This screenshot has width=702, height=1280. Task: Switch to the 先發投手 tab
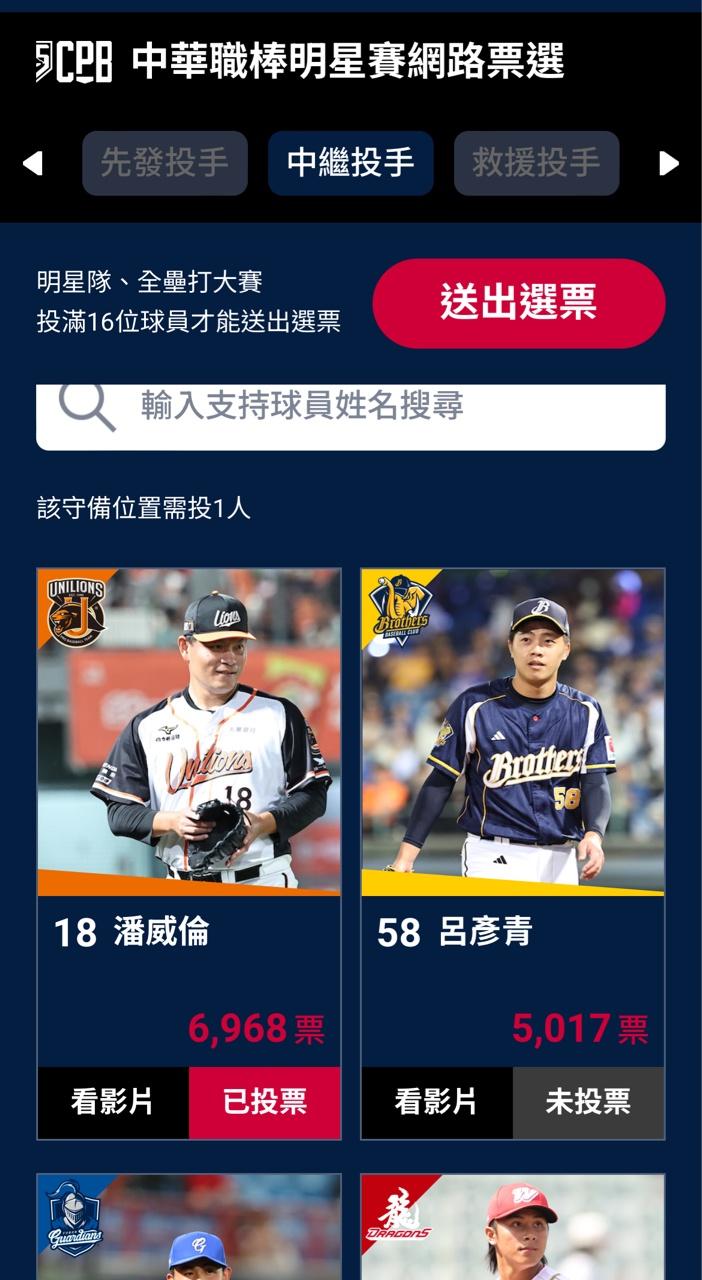tap(165, 163)
